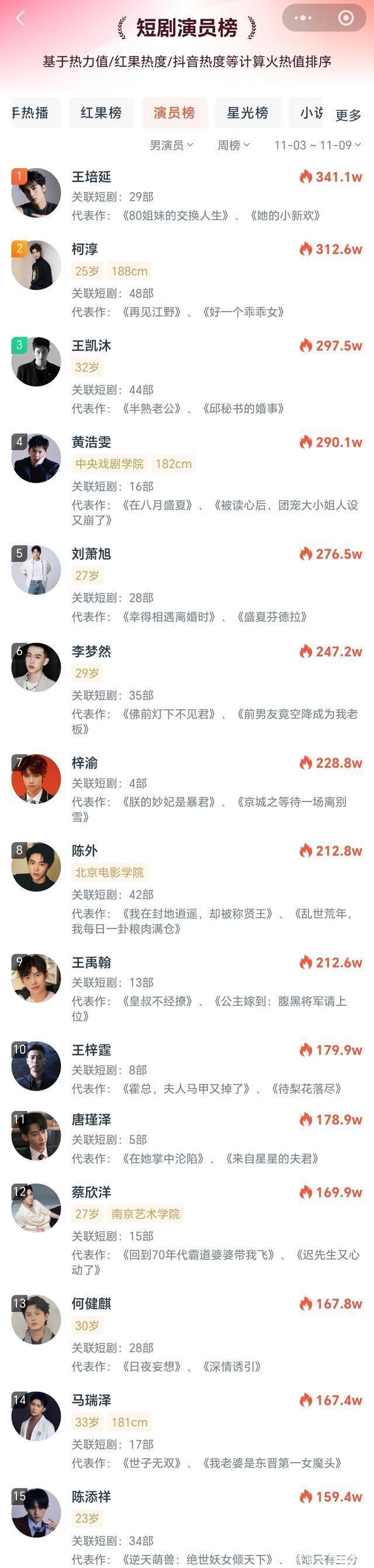374x1568 pixels.
Task: Switch to the 热播 tab
Action: 34,113
